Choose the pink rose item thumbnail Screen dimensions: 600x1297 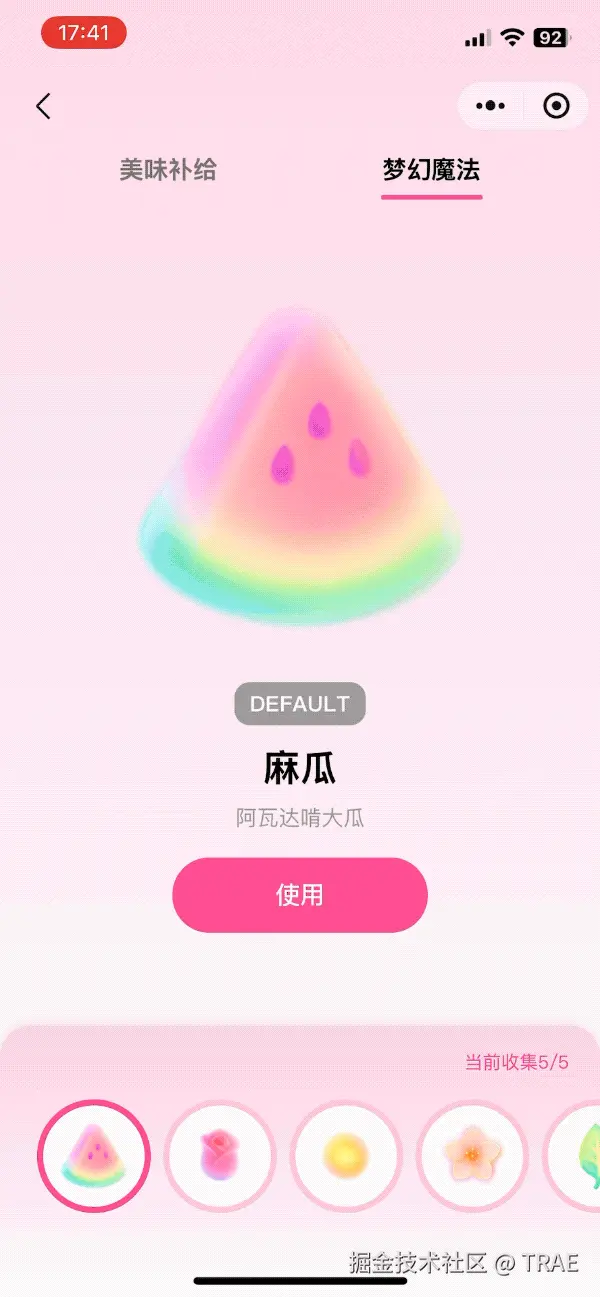[220, 1156]
